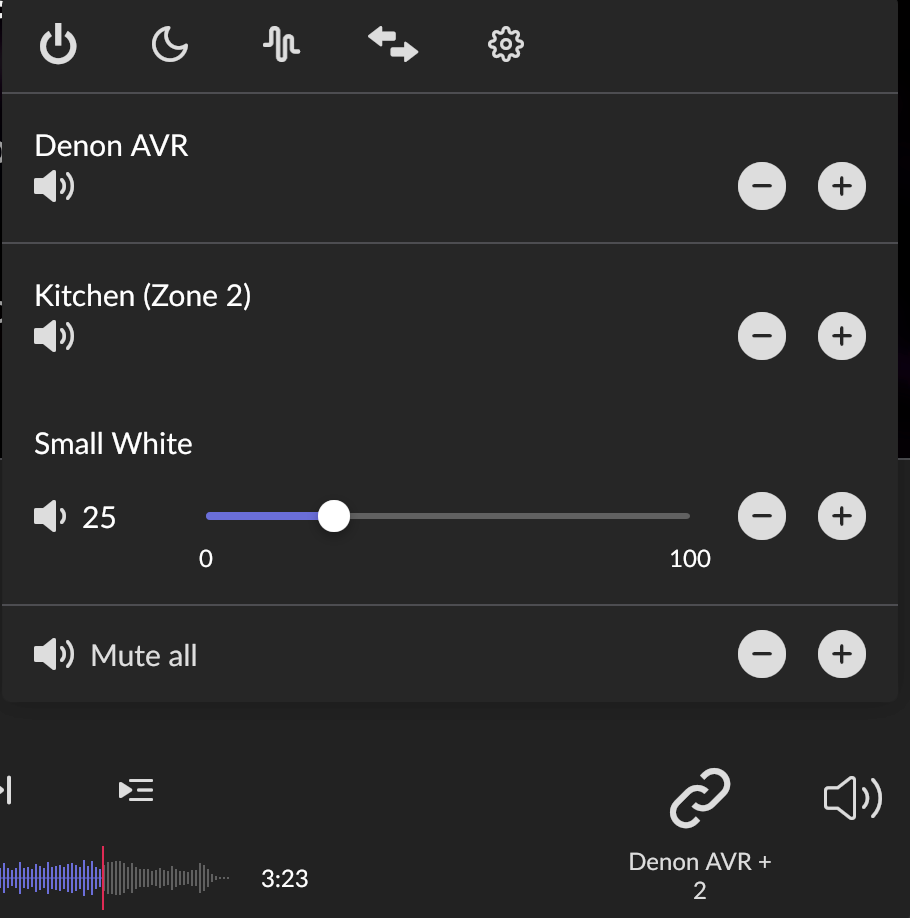Open the DSP waveform icon
This screenshot has width=910, height=918.
point(281,44)
